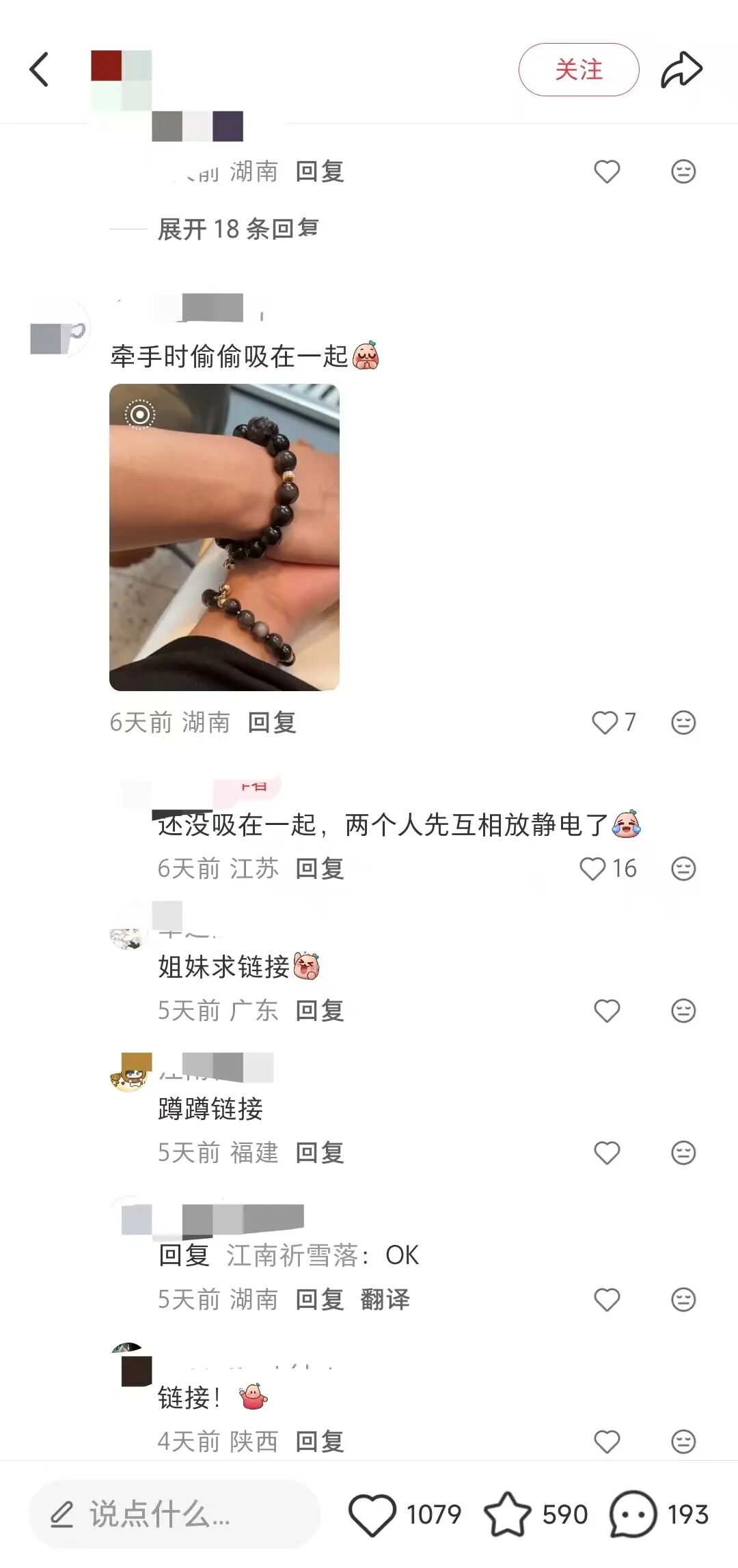Like the comment about 互相放静电
This screenshot has height=1568, width=738.
(592, 869)
